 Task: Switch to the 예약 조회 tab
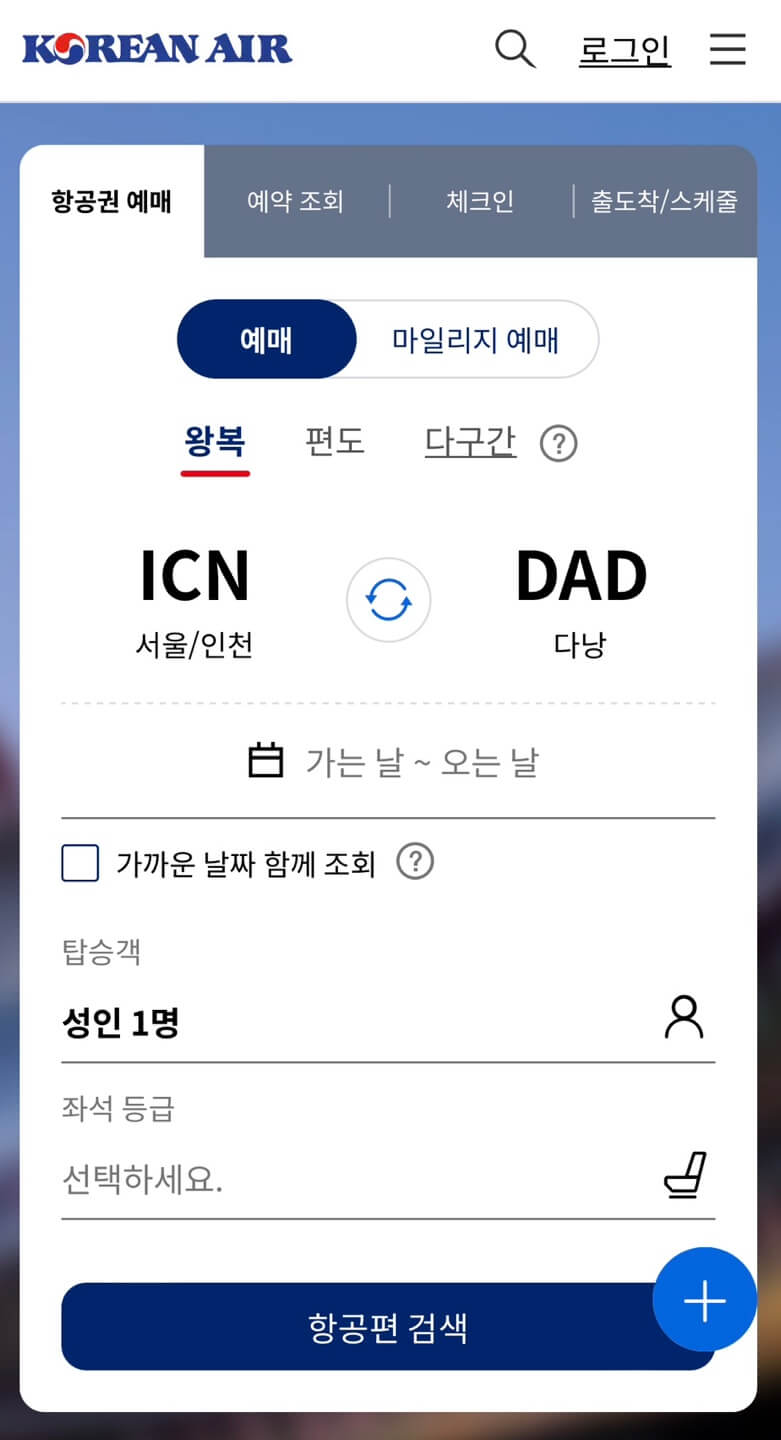pos(295,201)
